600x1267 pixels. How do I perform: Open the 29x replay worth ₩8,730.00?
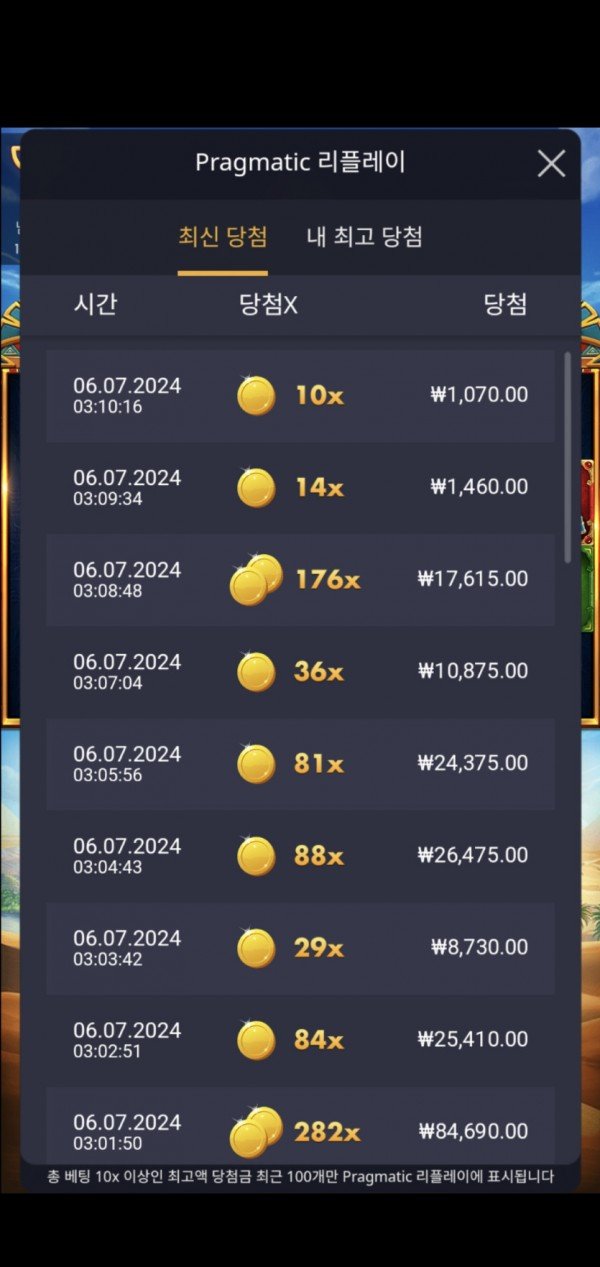[300, 948]
